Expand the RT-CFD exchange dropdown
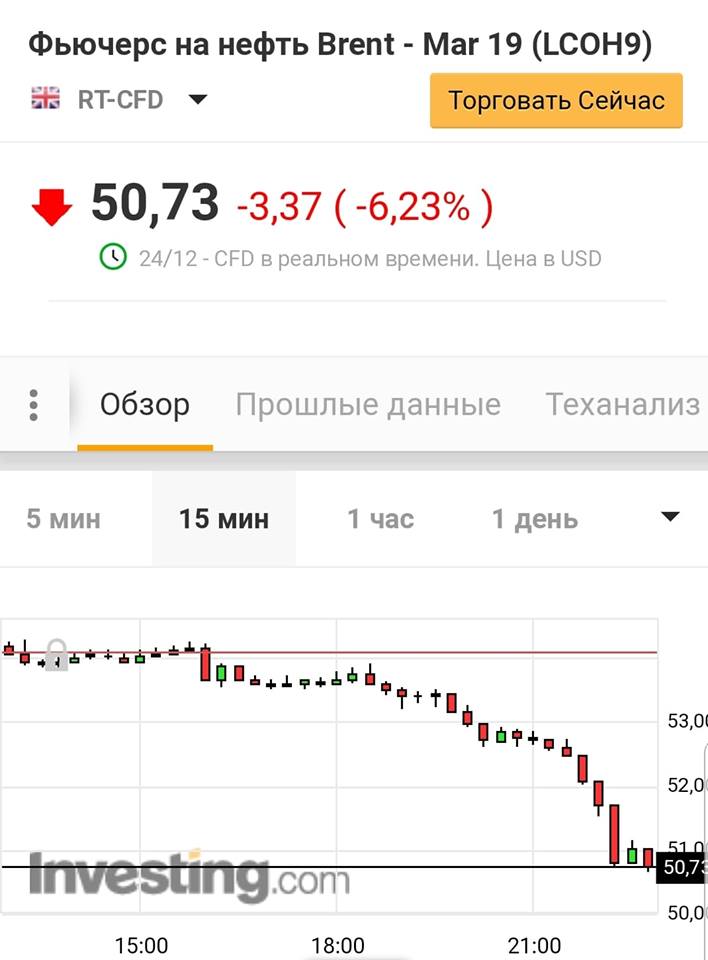This screenshot has height=960, width=708. pyautogui.click(x=197, y=99)
